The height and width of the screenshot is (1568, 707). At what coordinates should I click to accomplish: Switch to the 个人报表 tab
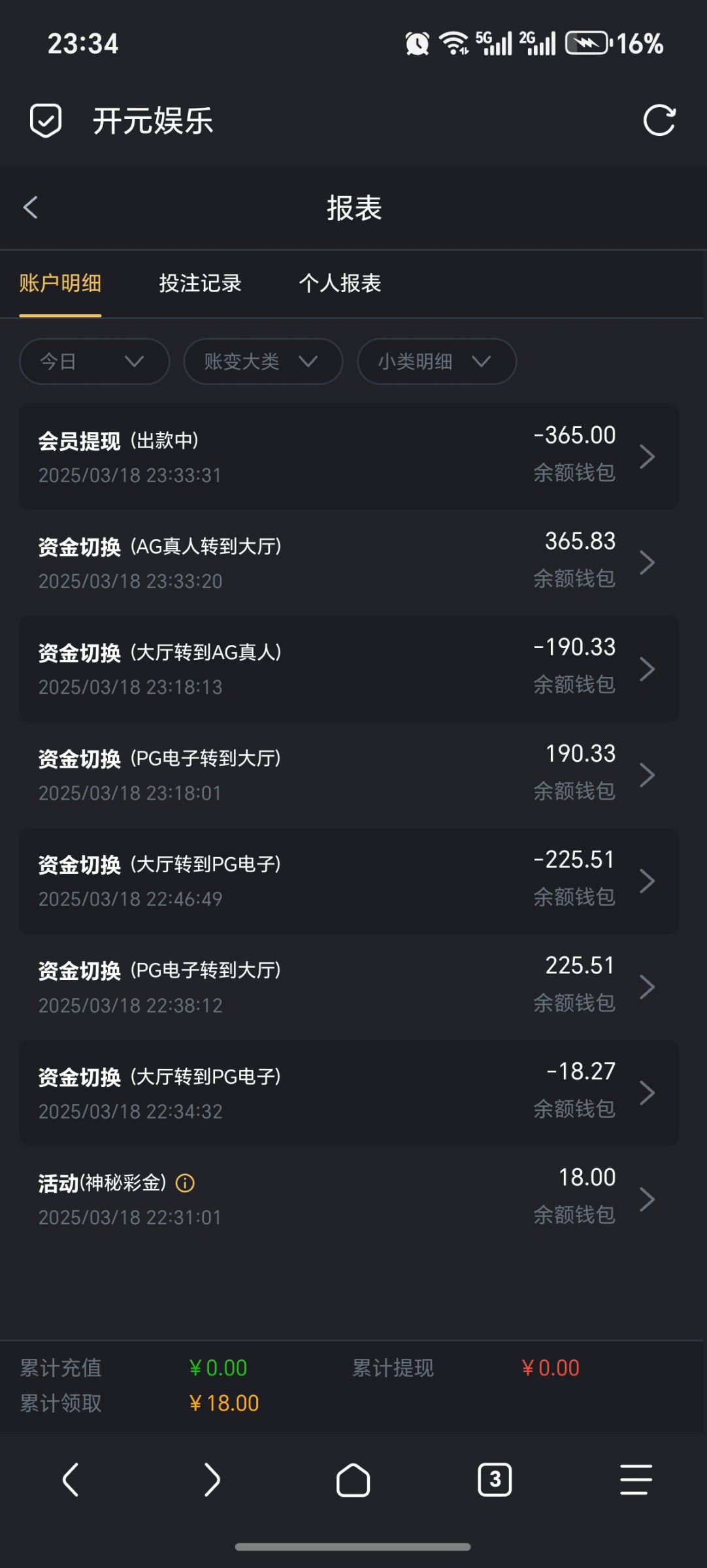340,283
